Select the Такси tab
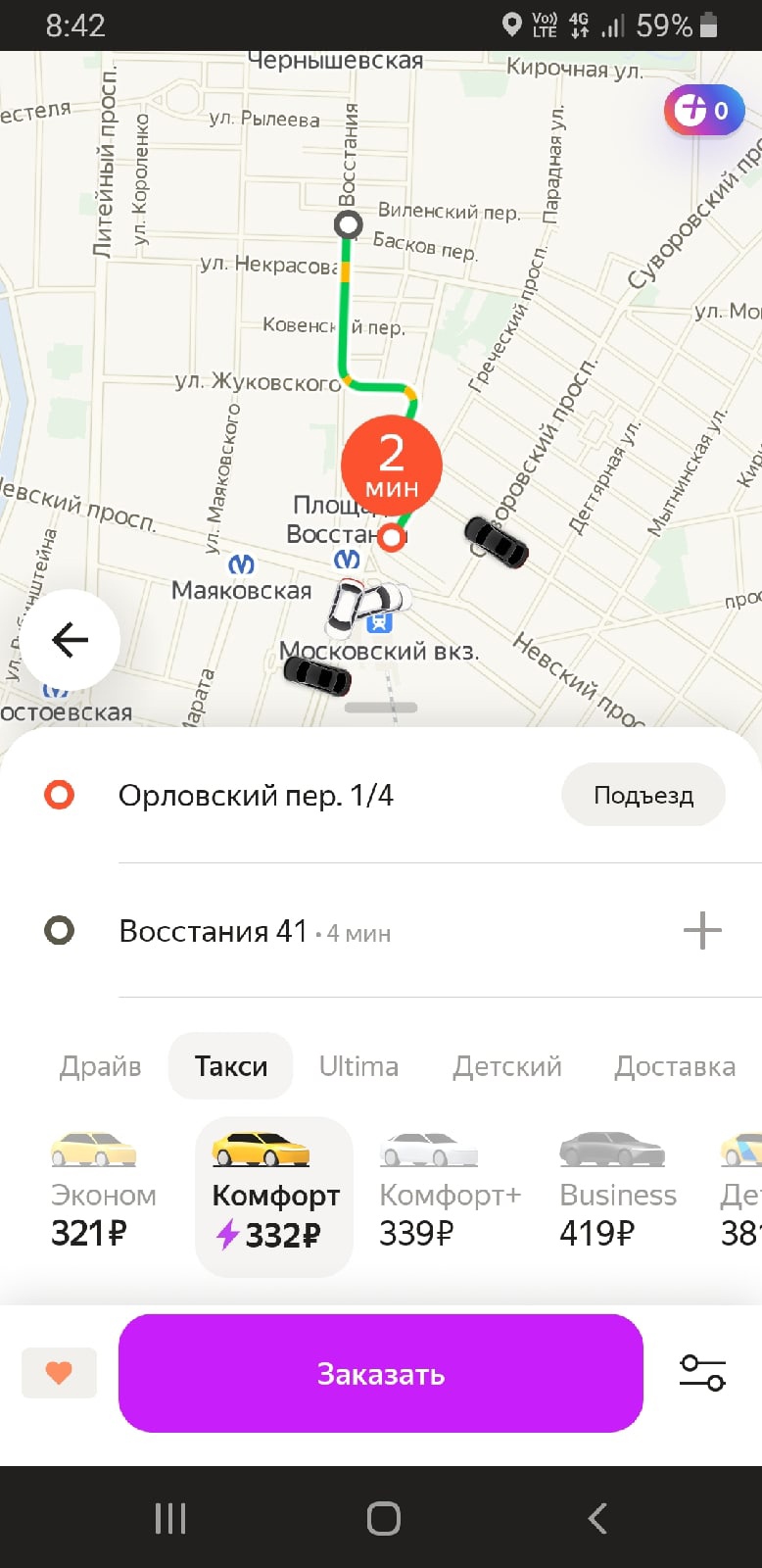 pyautogui.click(x=231, y=1066)
